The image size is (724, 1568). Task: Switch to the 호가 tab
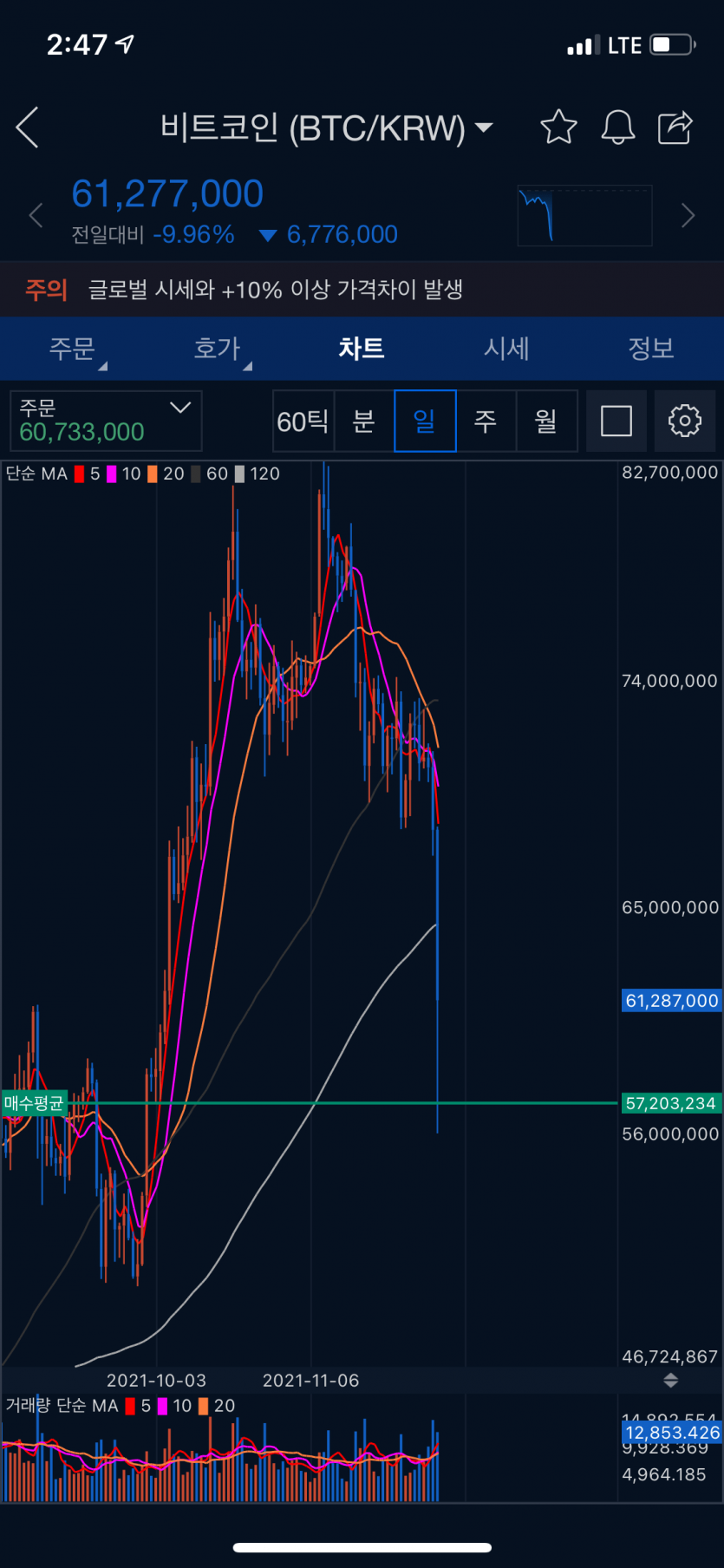[x=217, y=349]
